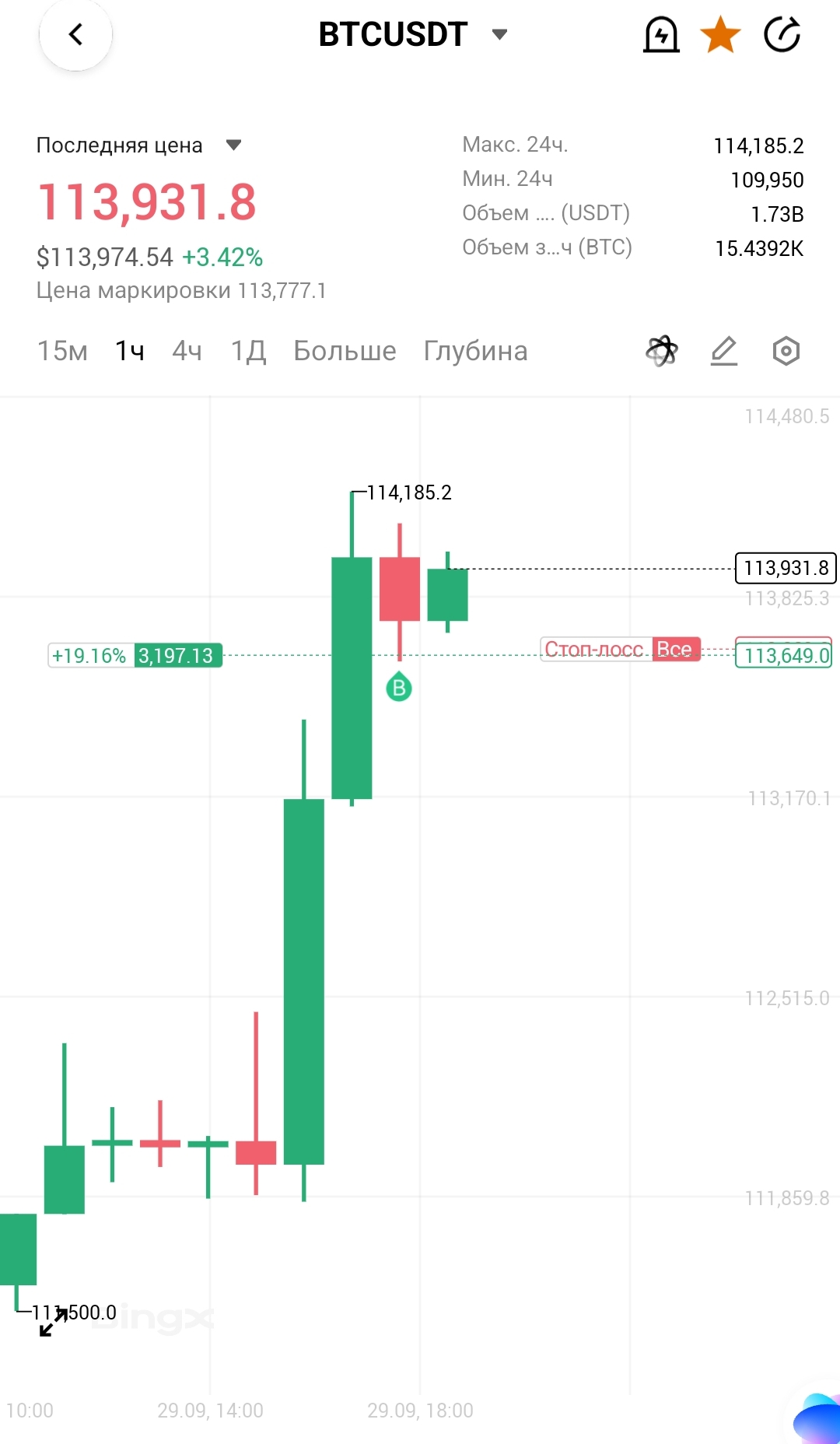Screen dimensions: 840x1444
Task: Expand the Последняя цена price type dropdown
Action: pos(233,145)
